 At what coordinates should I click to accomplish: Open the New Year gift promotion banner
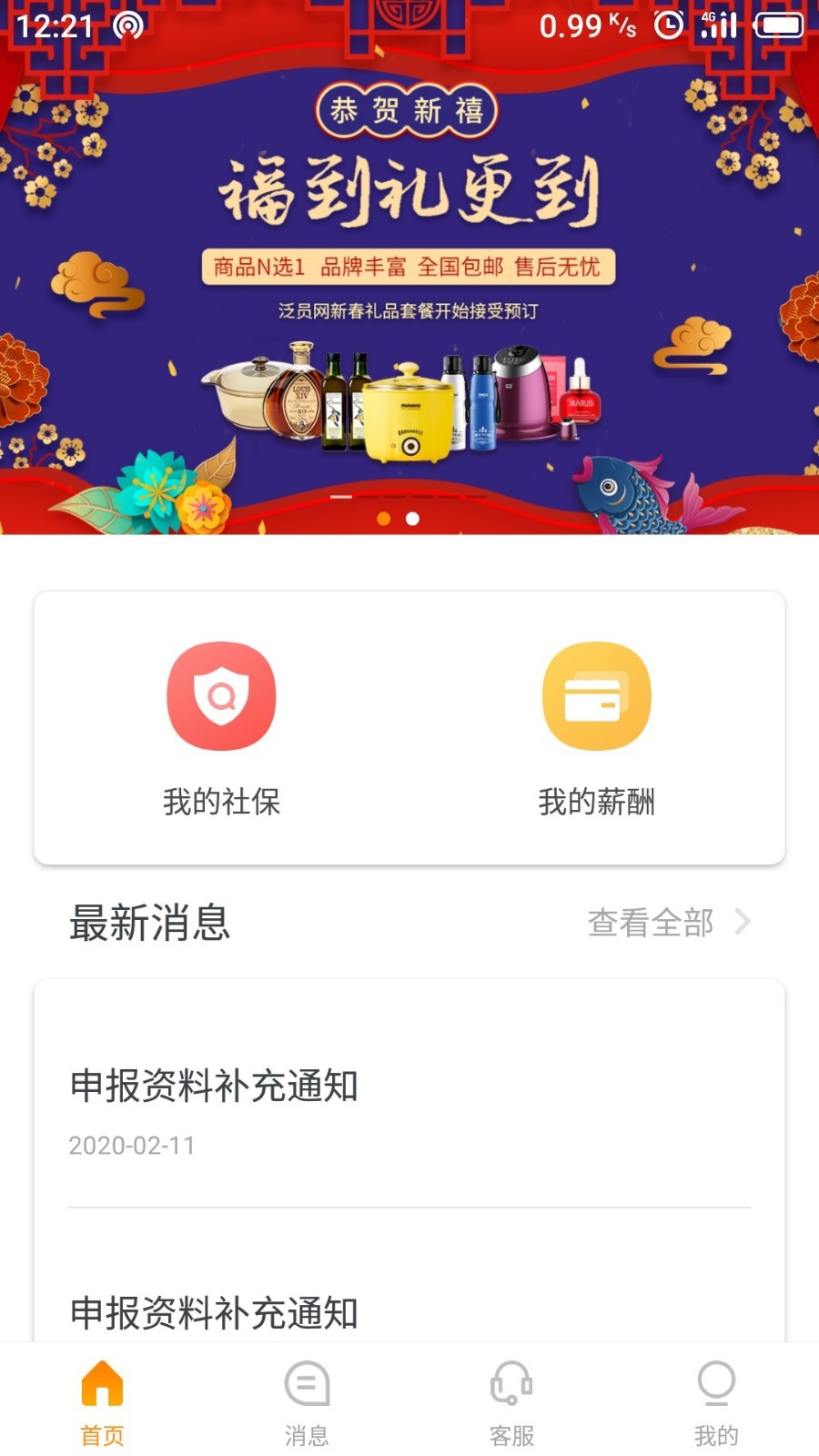[409, 273]
